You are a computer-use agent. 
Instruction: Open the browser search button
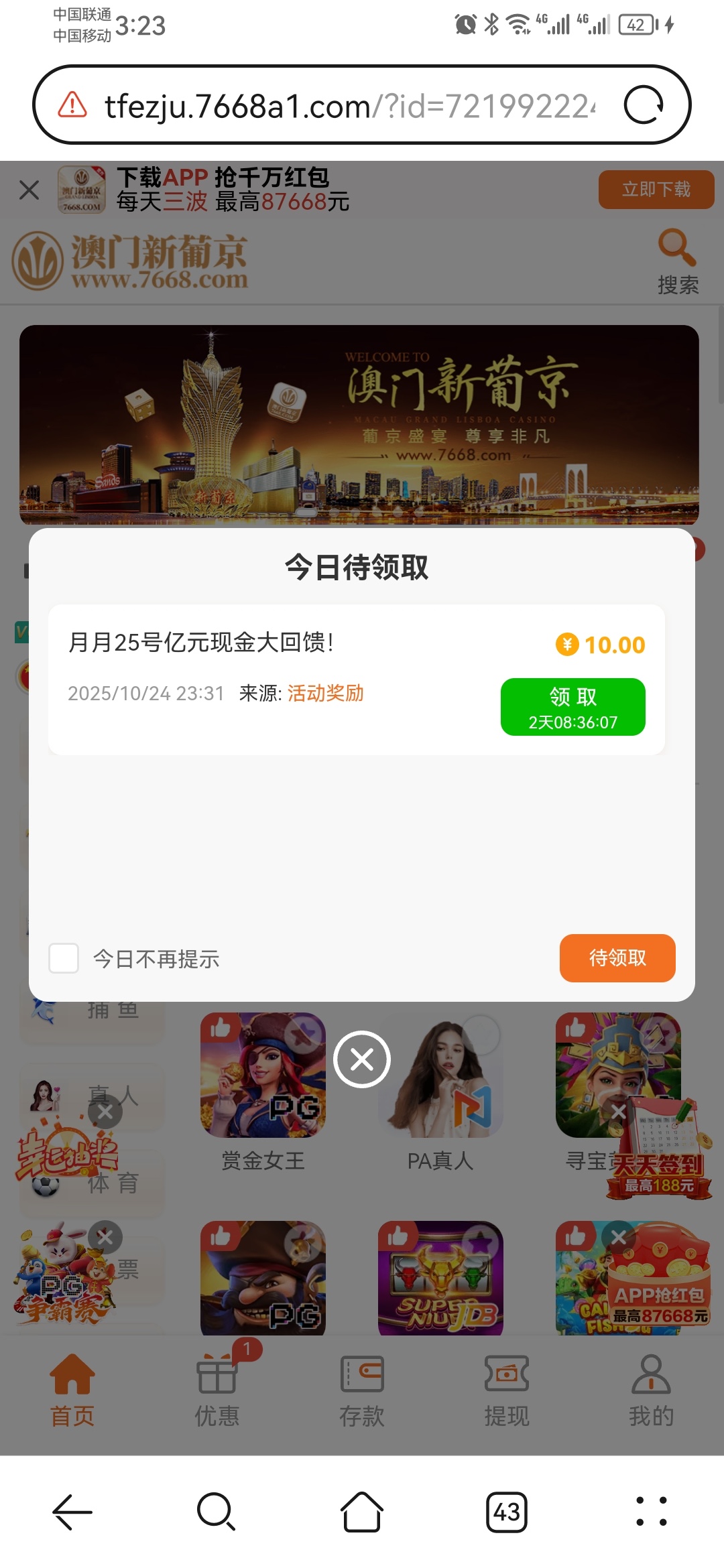216,1512
